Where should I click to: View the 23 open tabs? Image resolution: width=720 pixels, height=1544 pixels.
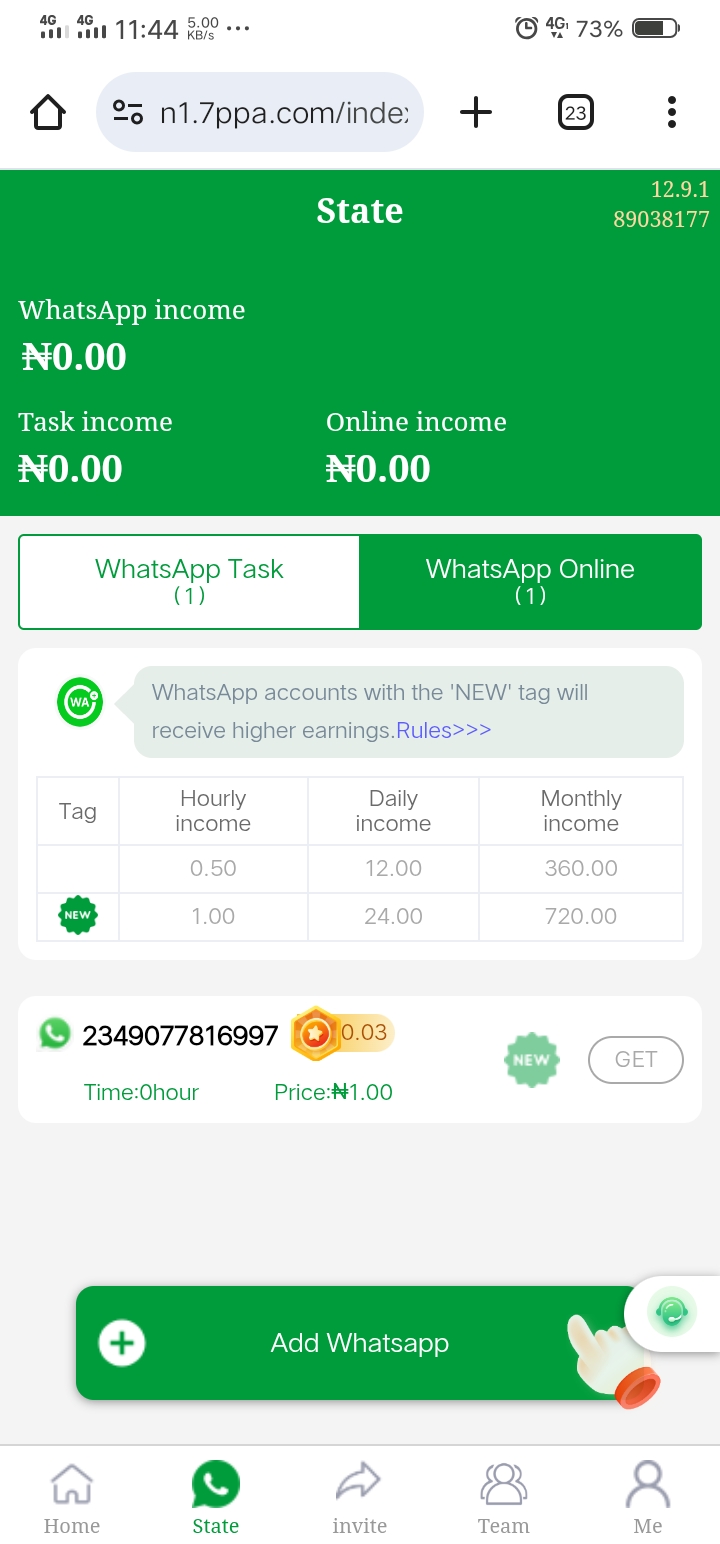[575, 112]
